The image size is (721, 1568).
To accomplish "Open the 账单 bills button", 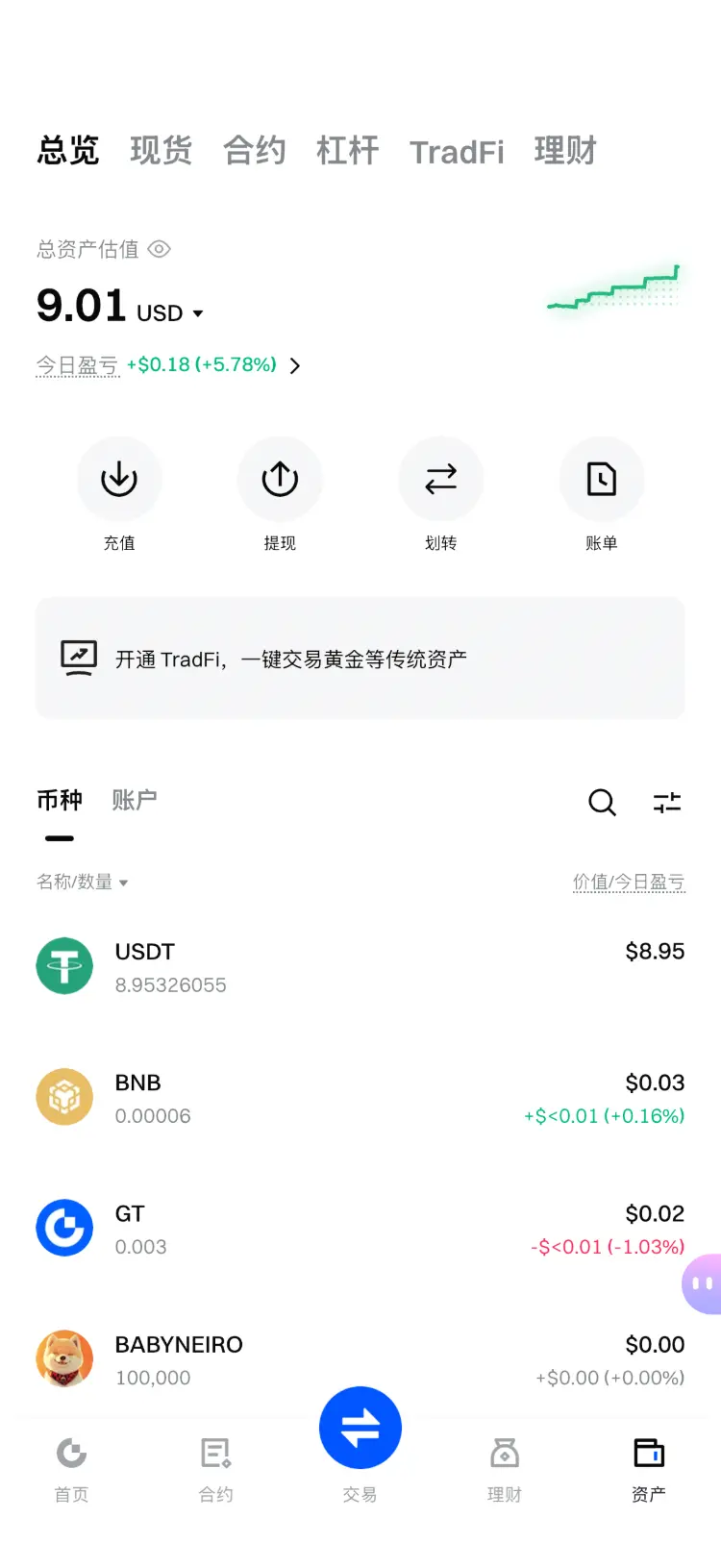I will click(x=601, y=479).
